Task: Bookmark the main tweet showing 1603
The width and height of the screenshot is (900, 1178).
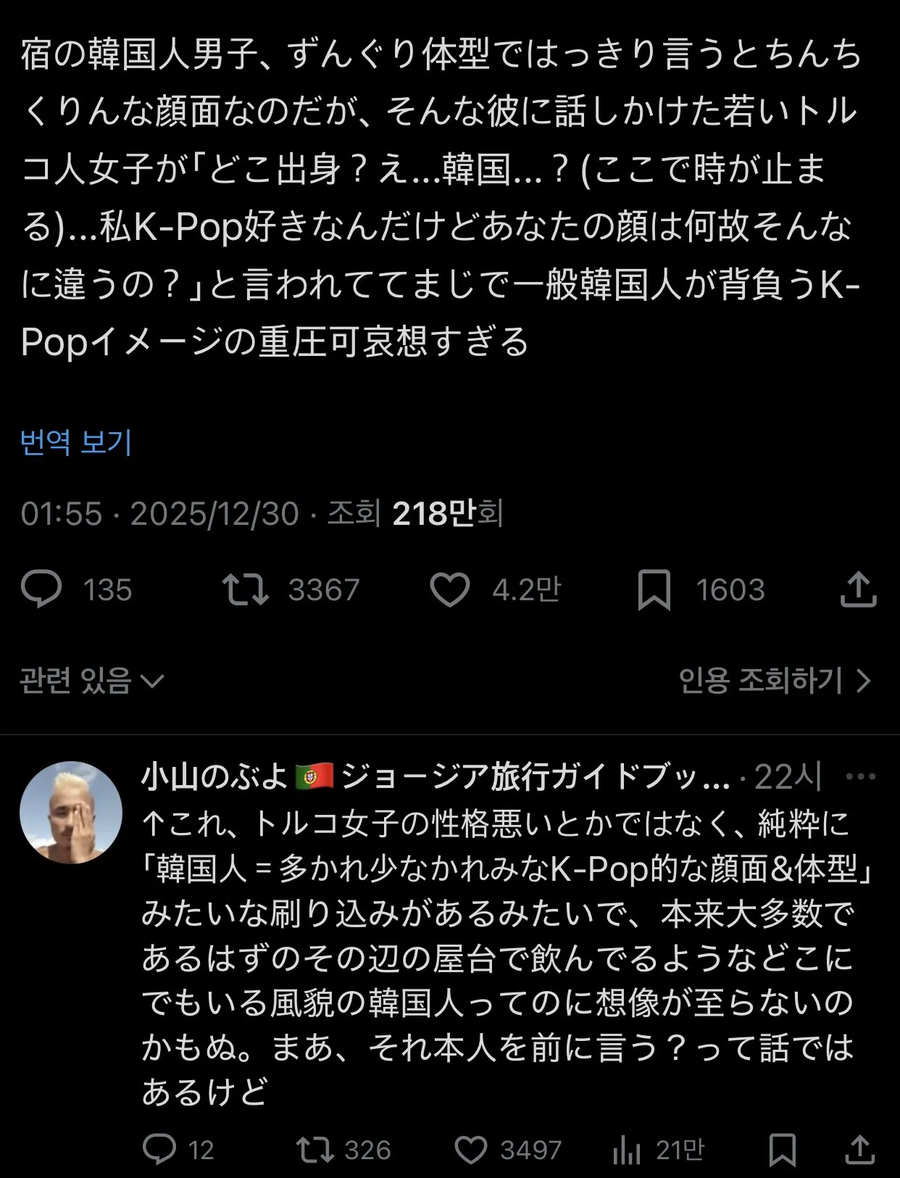Action: [655, 590]
